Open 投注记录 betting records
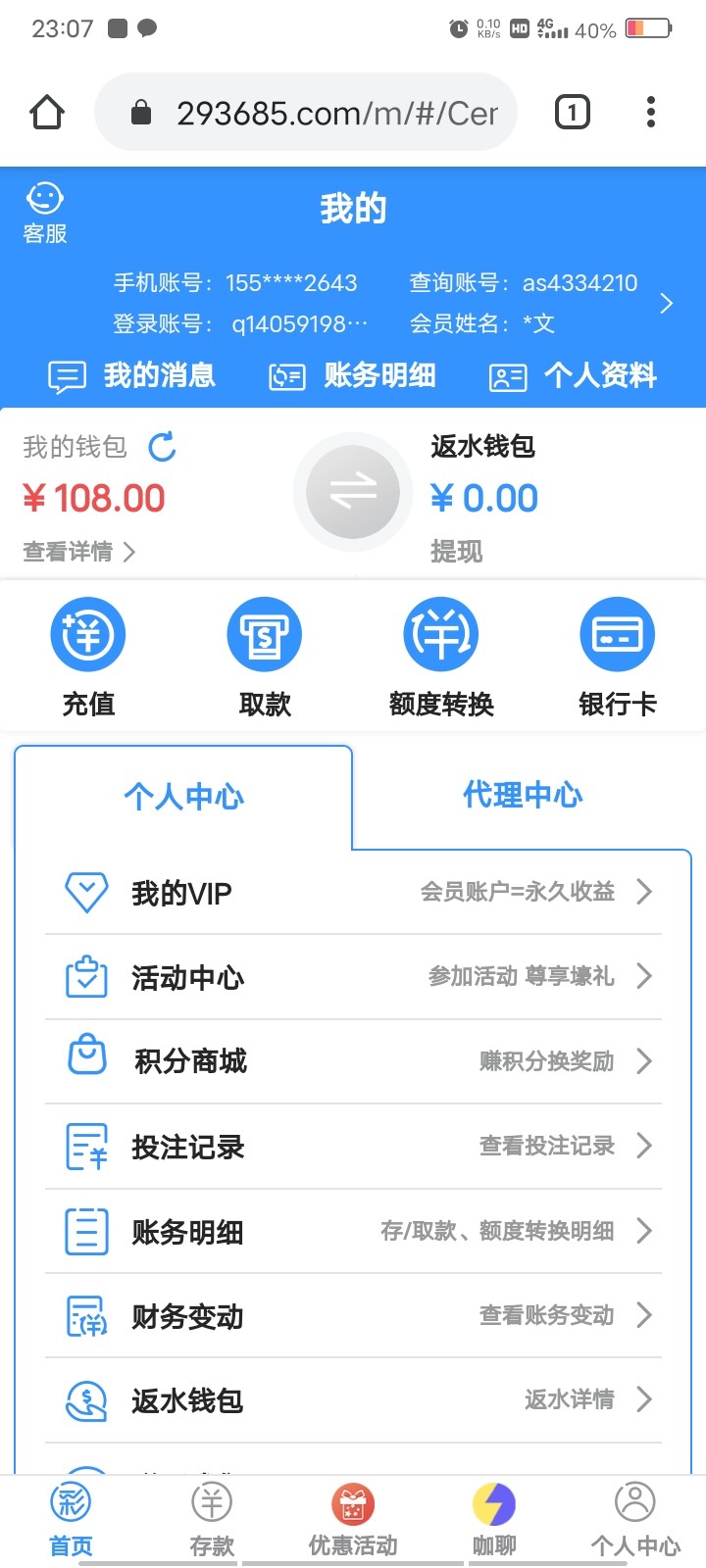This screenshot has height=1568, width=706. pos(353,1146)
